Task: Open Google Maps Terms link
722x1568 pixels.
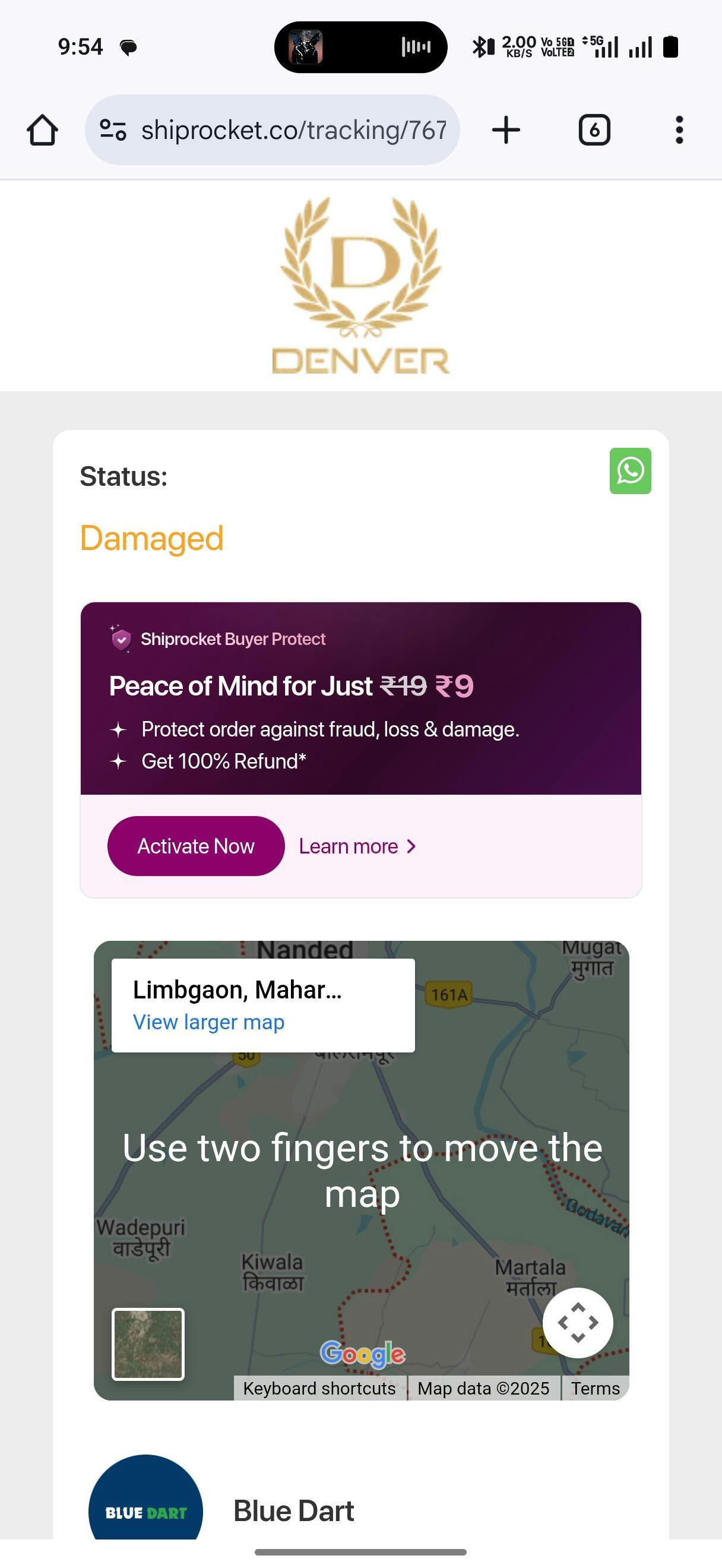Action: point(595,1389)
